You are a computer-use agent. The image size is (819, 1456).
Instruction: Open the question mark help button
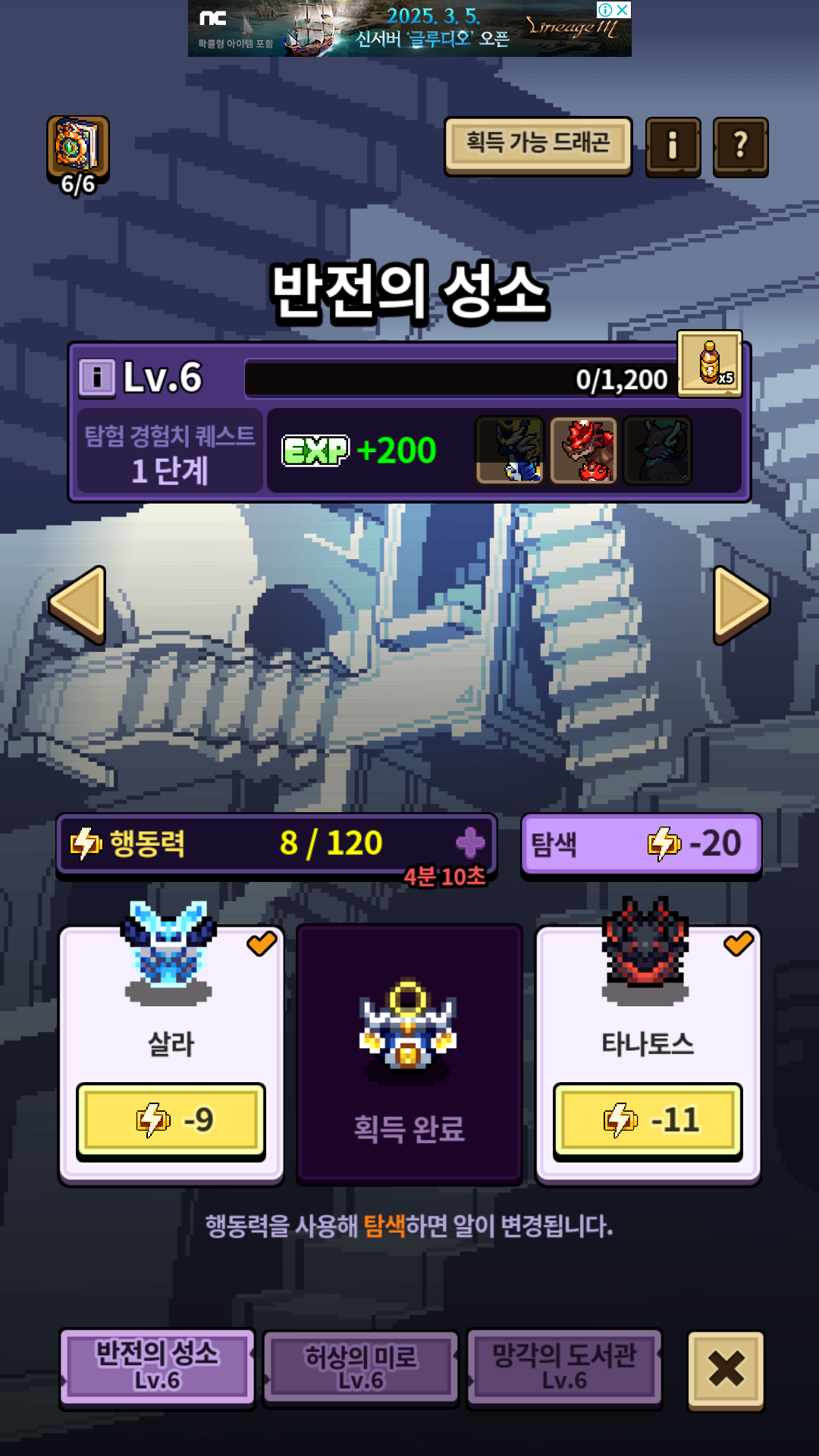[741, 146]
